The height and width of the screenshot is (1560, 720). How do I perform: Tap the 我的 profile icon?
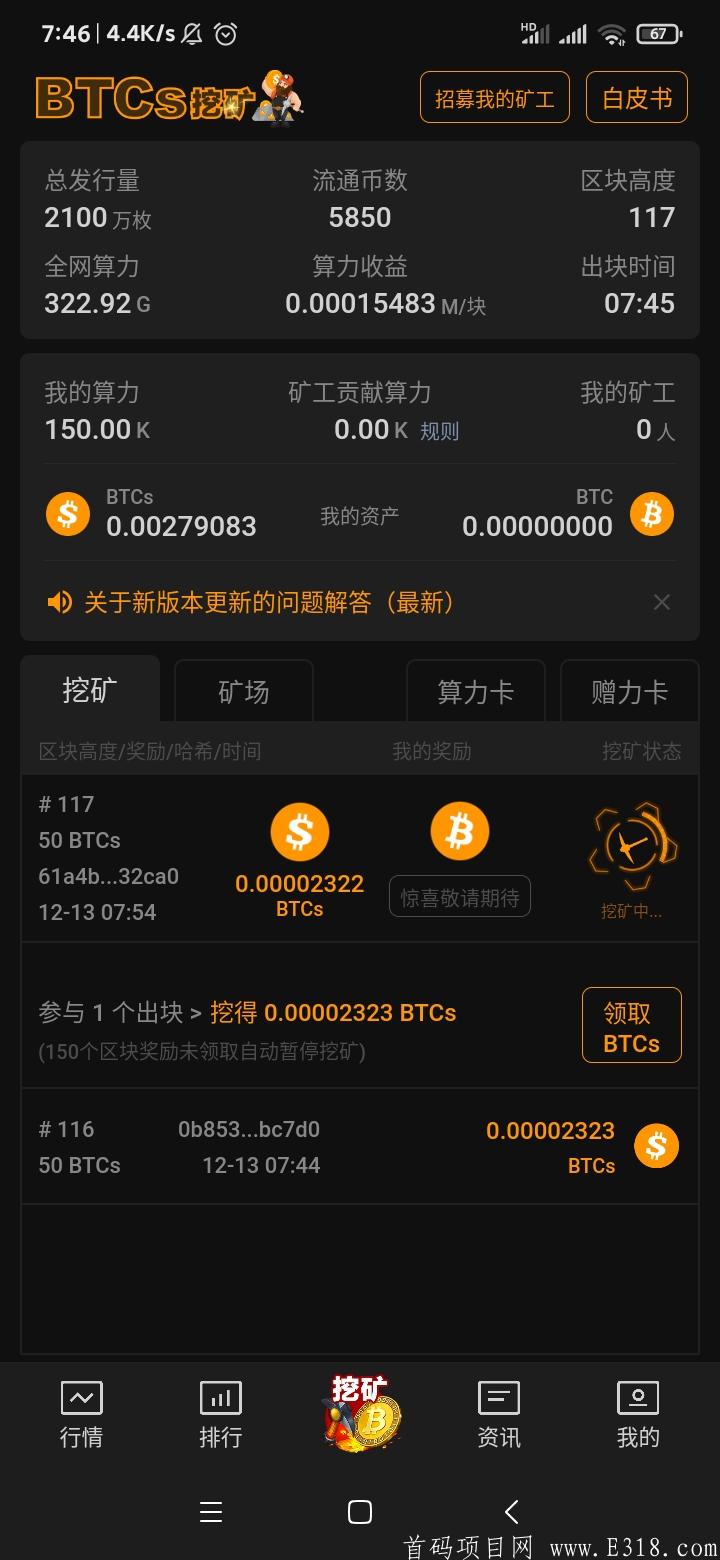tap(637, 1398)
